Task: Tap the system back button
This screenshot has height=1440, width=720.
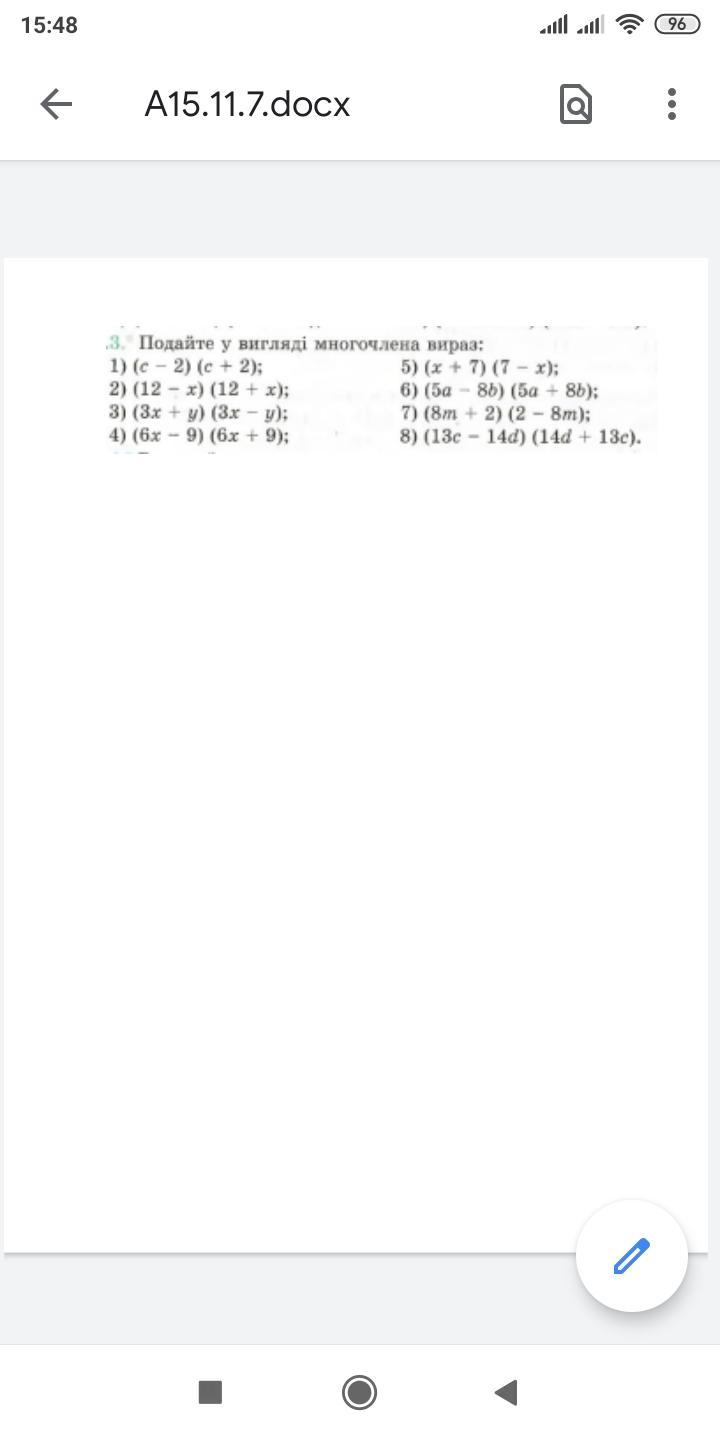Action: coord(506,1392)
